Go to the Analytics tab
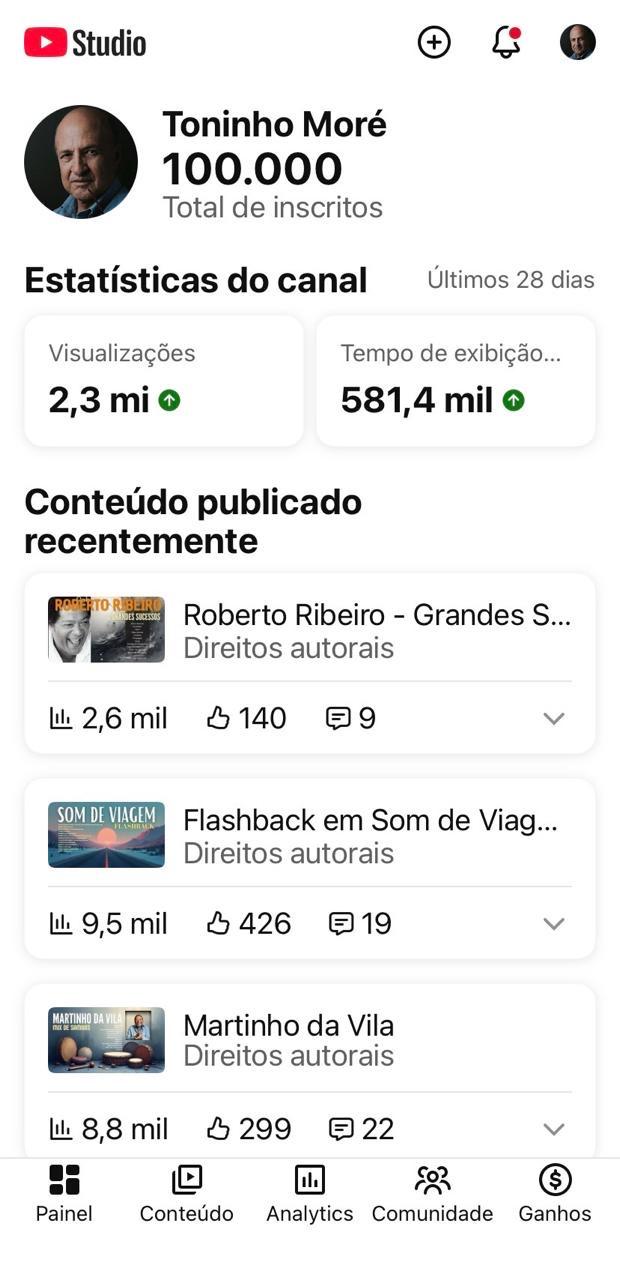Screen dimensions: 620x1280 click(310, 1194)
